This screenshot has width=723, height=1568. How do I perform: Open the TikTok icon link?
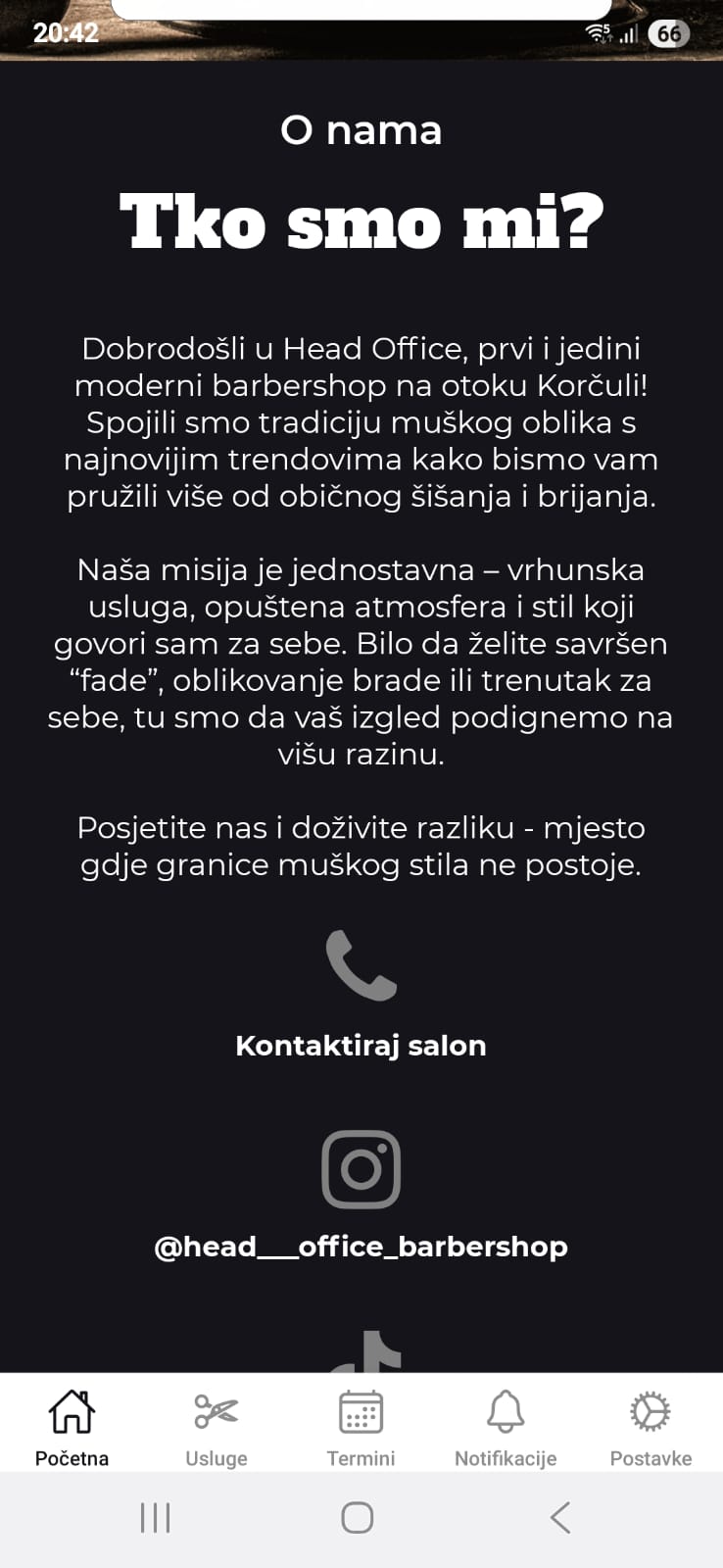[365, 1353]
